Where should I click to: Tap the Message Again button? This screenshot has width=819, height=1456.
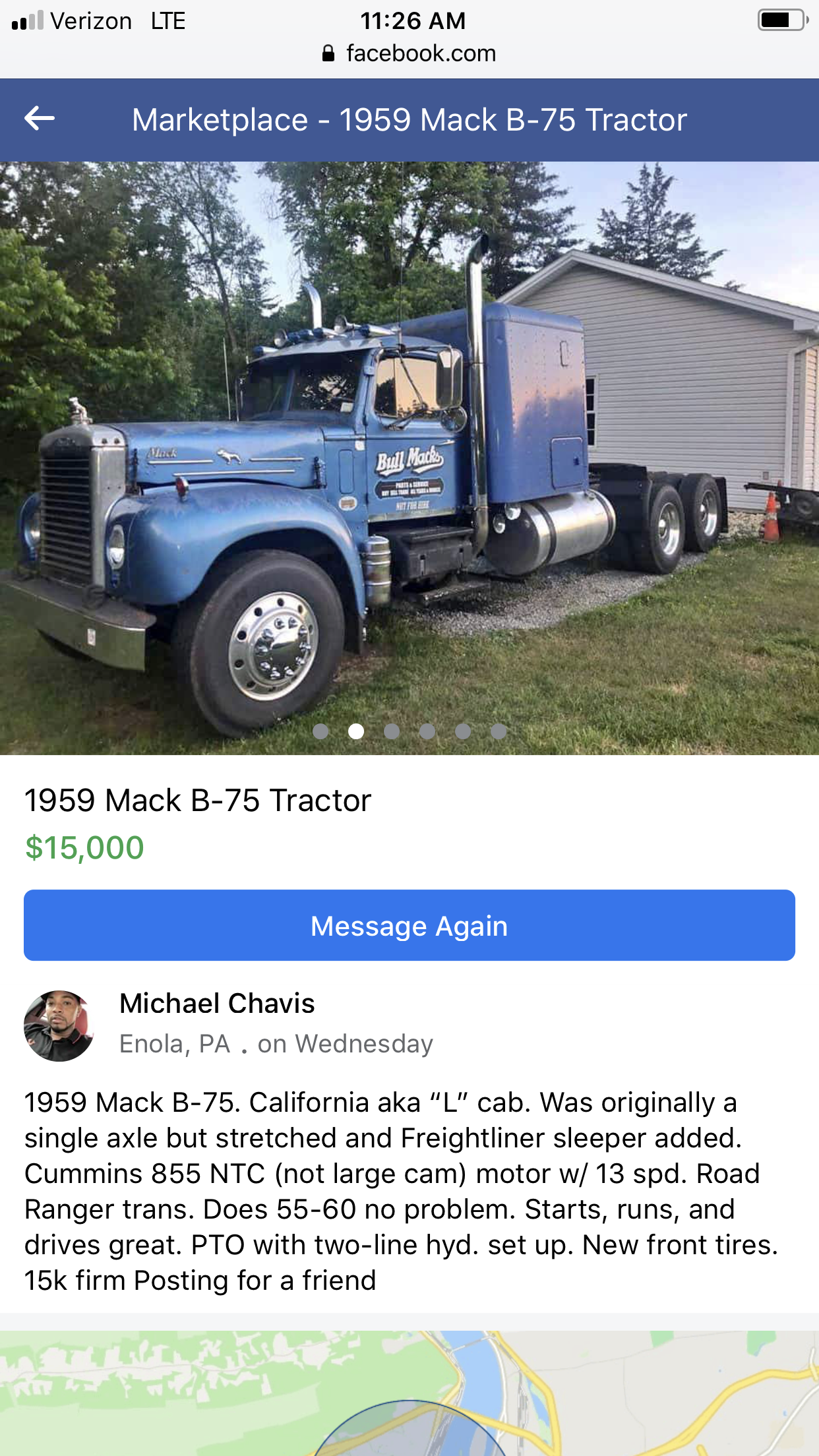pos(409,925)
